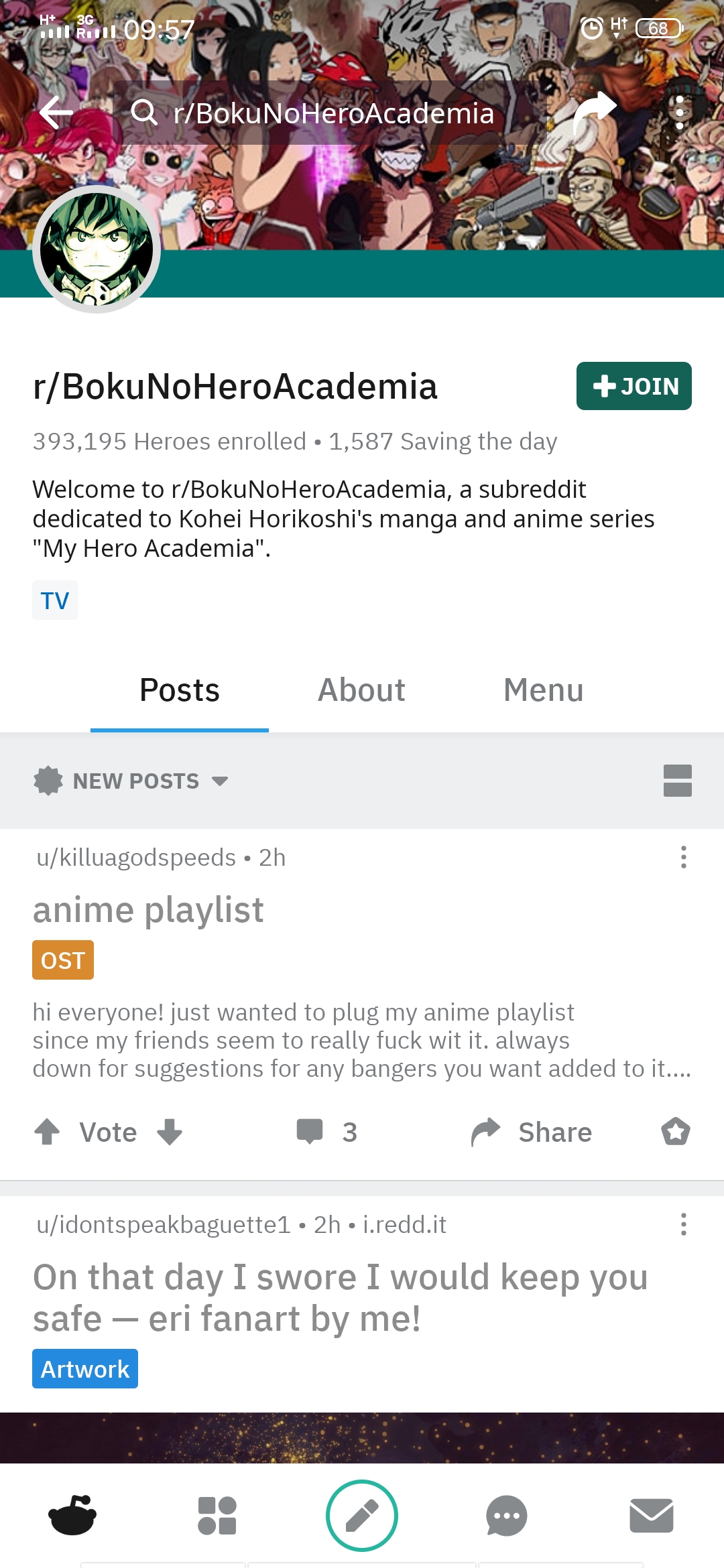Open the header overflow menu
724x1568 pixels.
[680, 113]
